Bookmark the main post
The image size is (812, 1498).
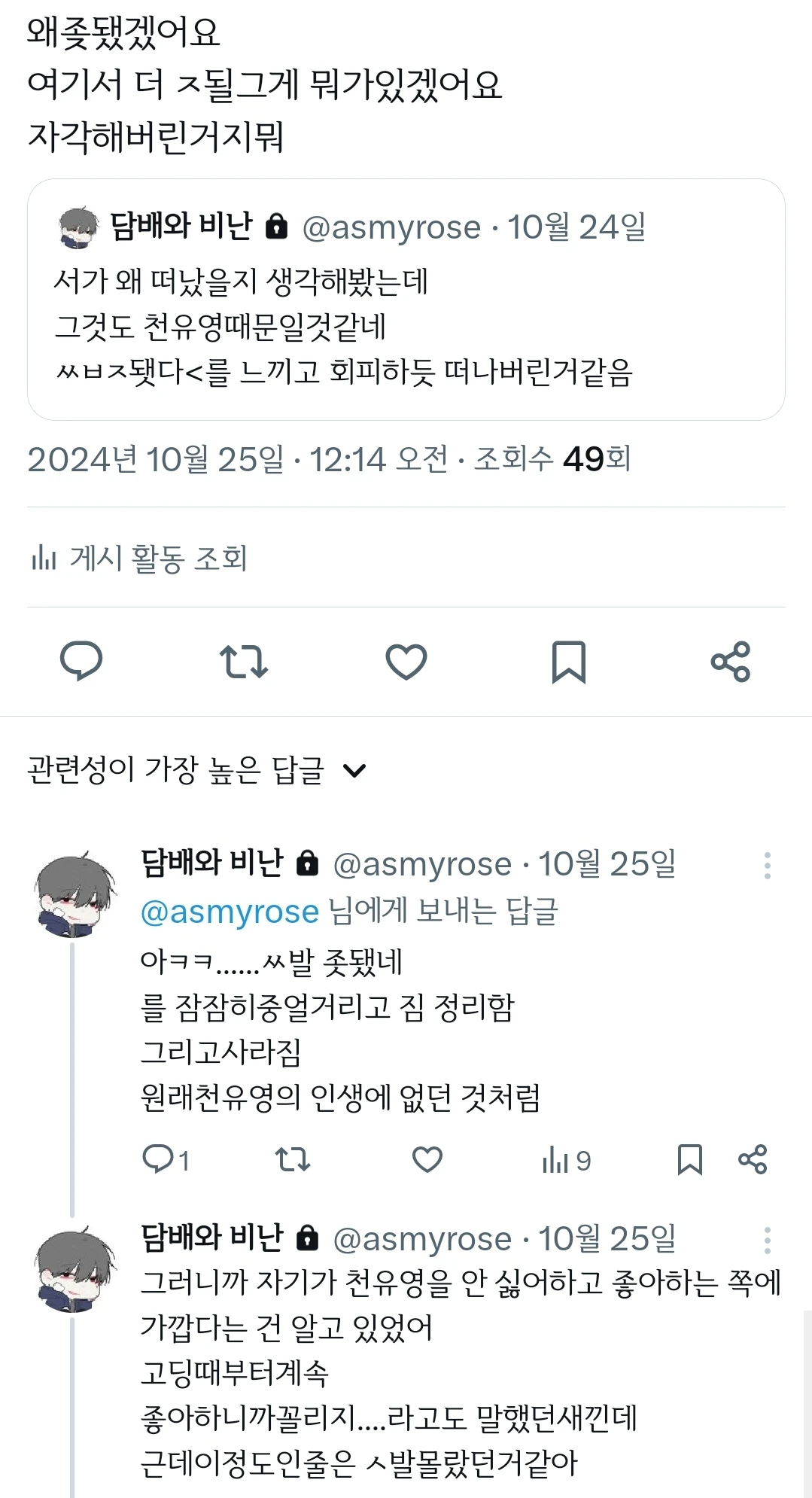[x=568, y=661]
